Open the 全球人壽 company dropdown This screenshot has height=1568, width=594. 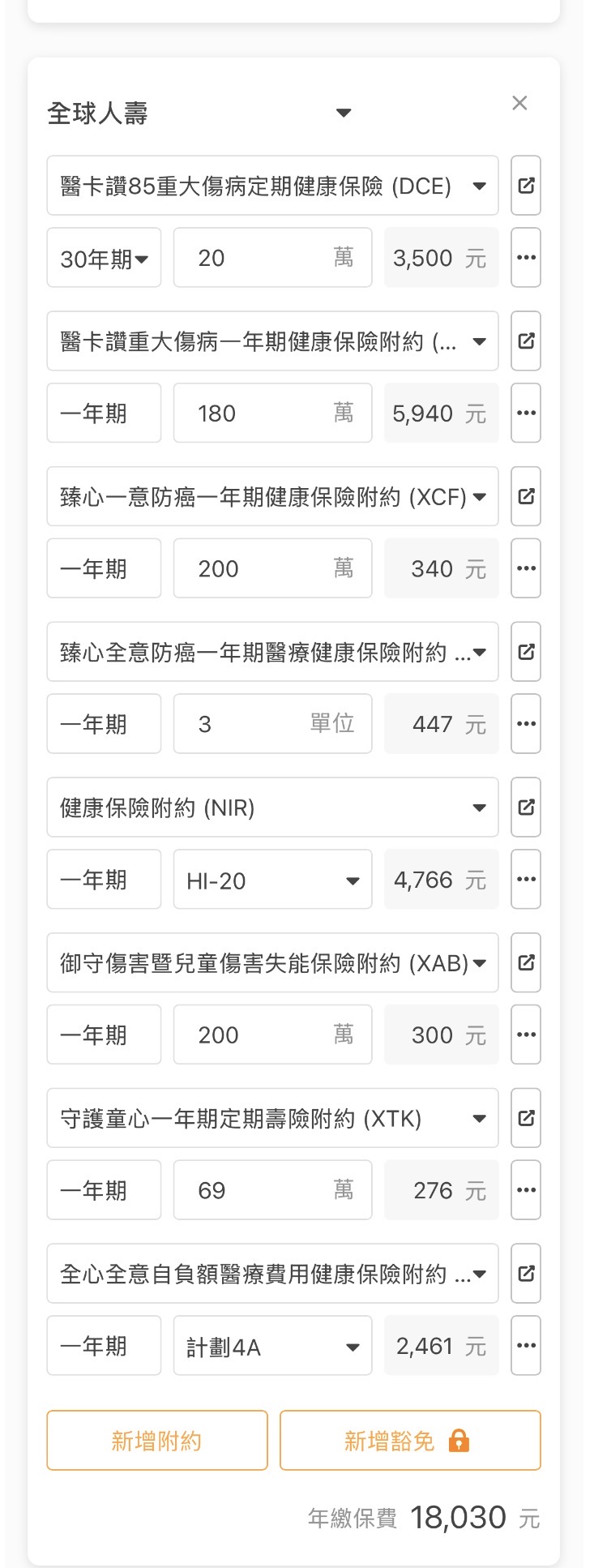pyautogui.click(x=344, y=113)
